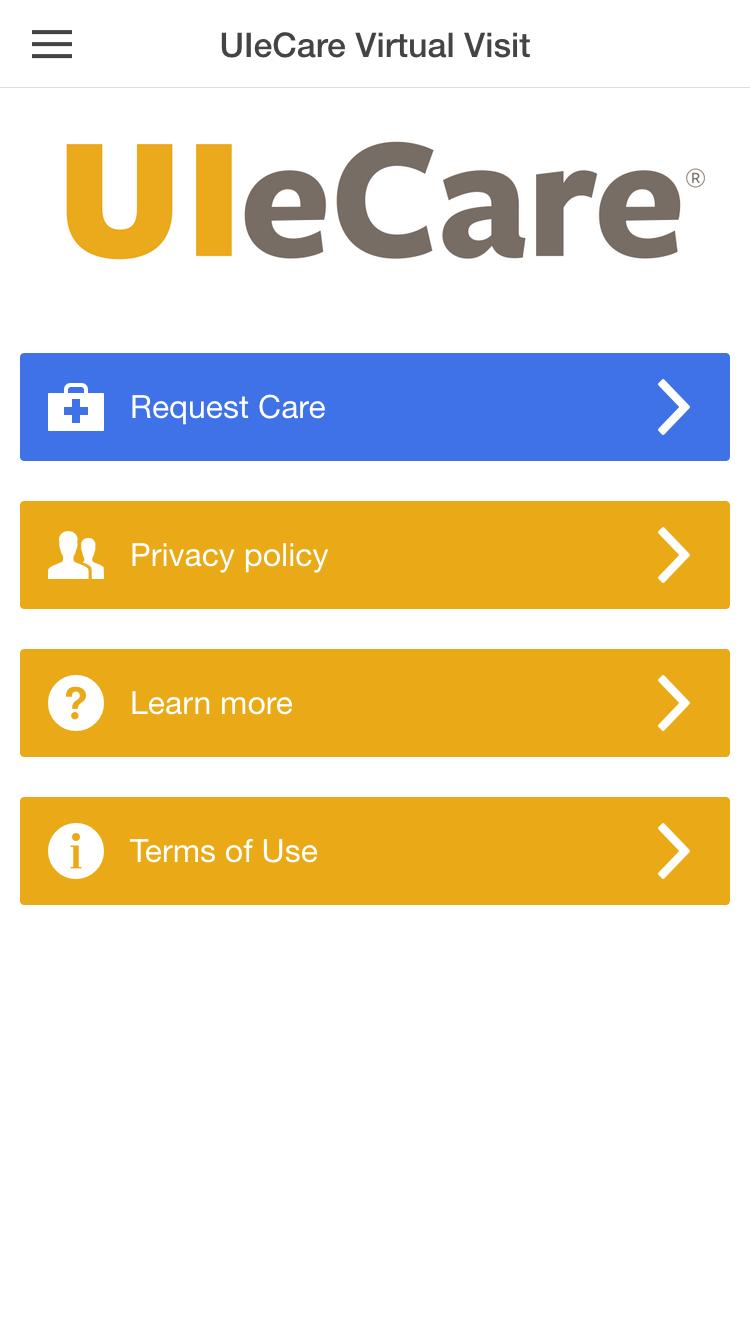Click the blue Request Care banner
The image size is (750, 1334).
(x=375, y=407)
